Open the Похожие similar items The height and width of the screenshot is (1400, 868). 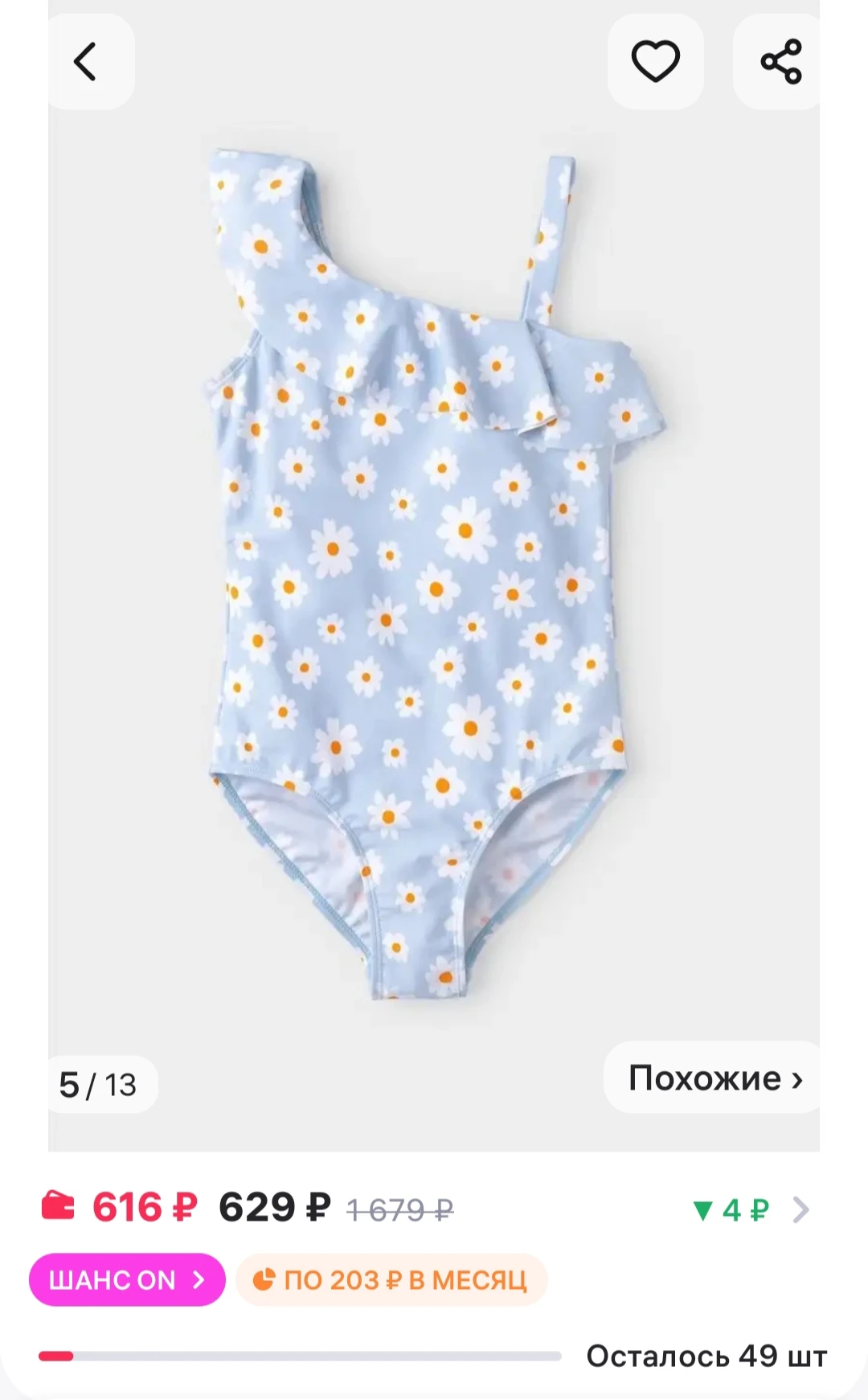714,1078
